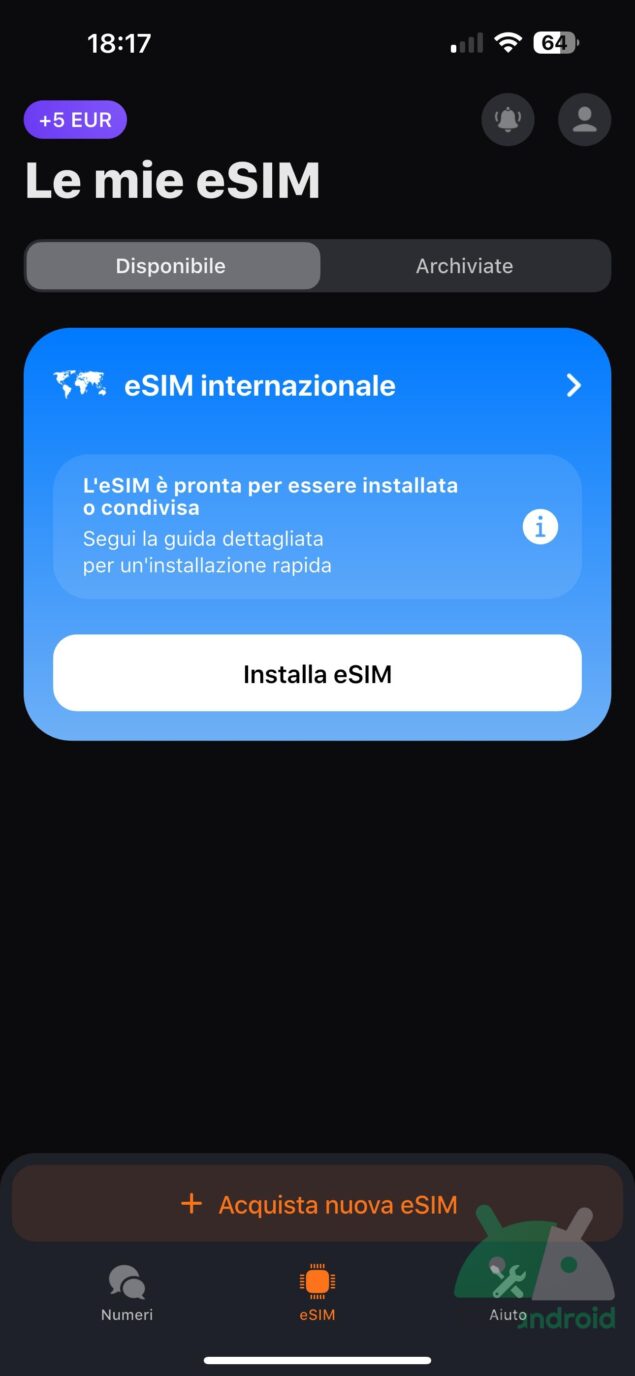Open the Aiuto help tab
Screen dimensions: 635x1376
click(508, 1292)
